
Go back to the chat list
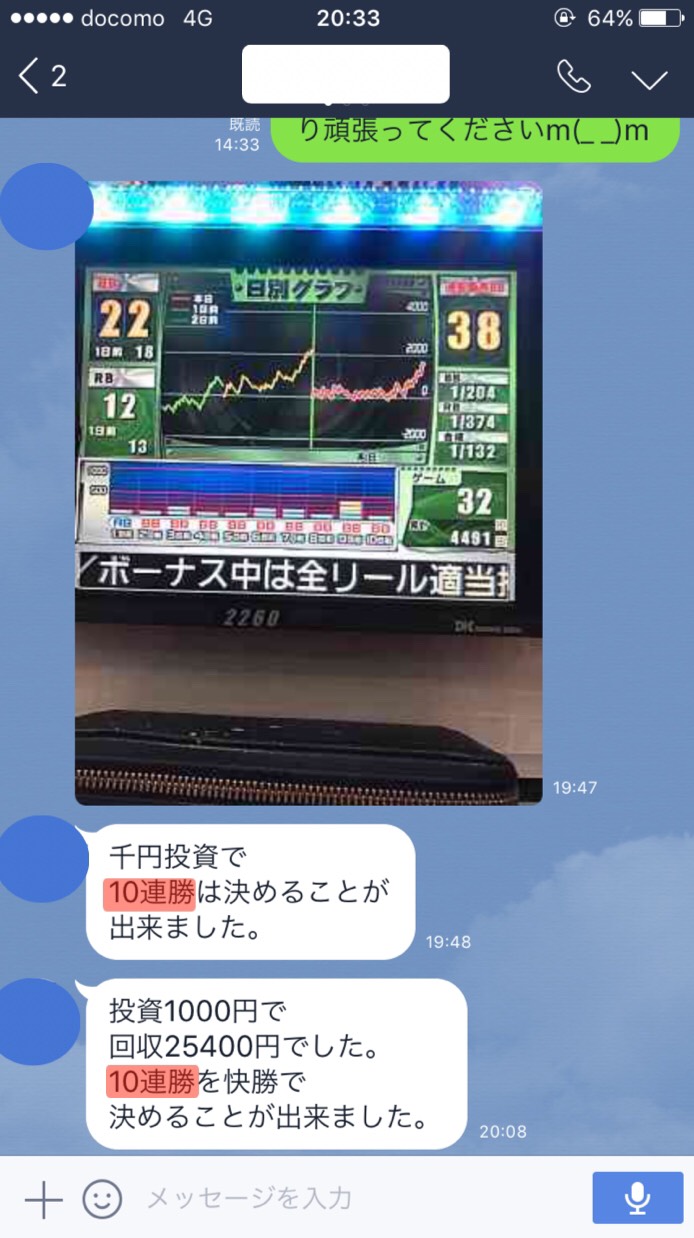[x=40, y=76]
